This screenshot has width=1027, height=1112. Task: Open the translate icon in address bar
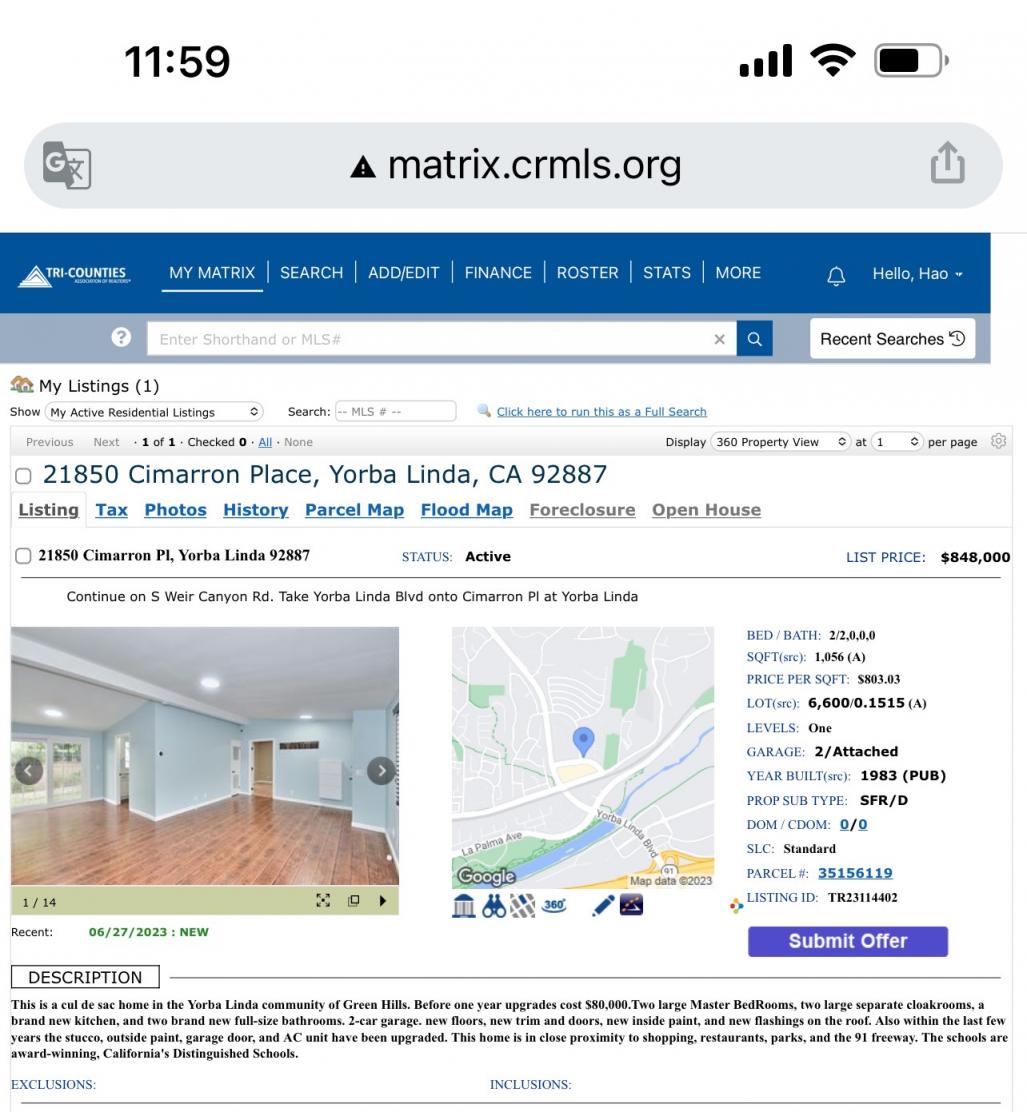pos(67,165)
